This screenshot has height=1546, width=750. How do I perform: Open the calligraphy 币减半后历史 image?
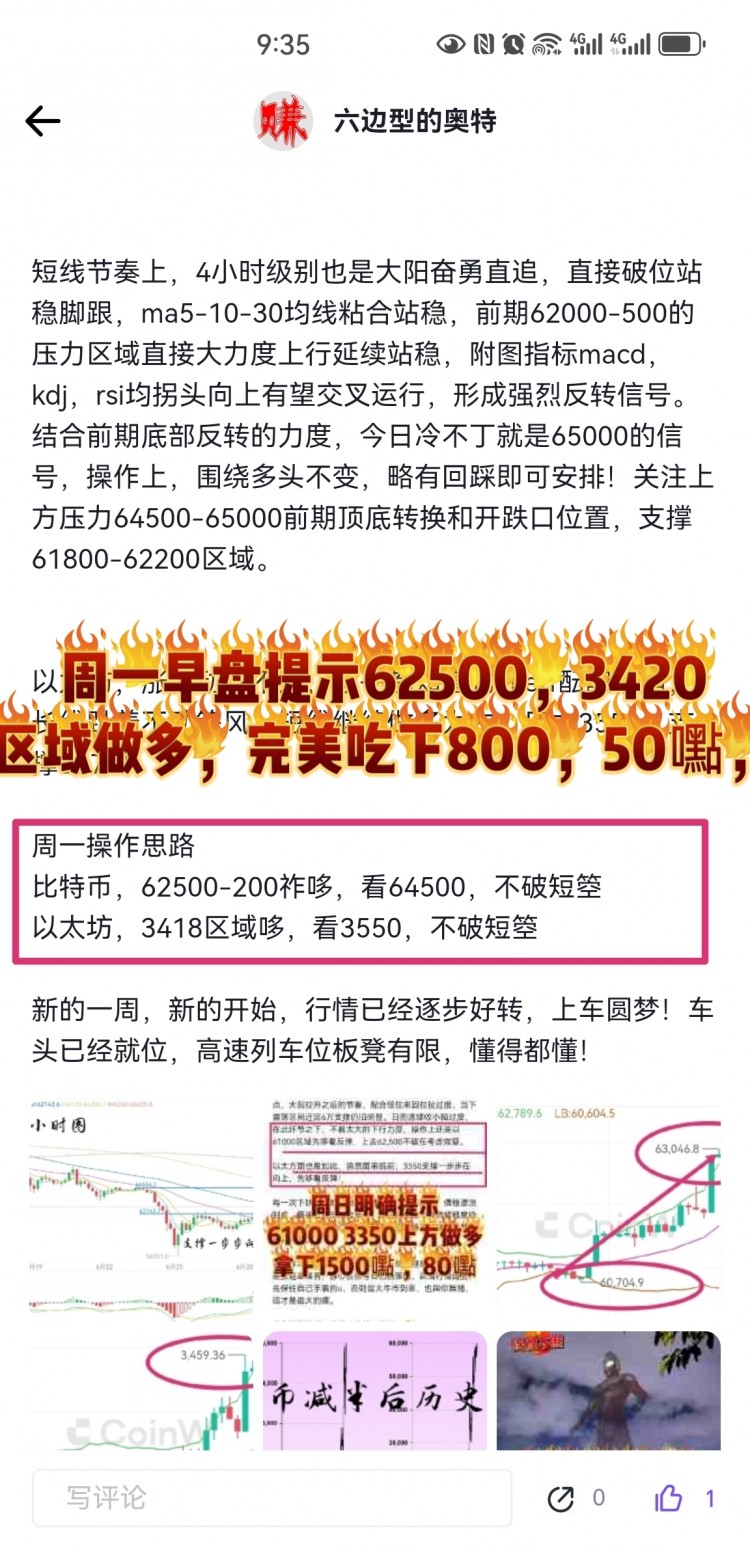click(x=374, y=1391)
